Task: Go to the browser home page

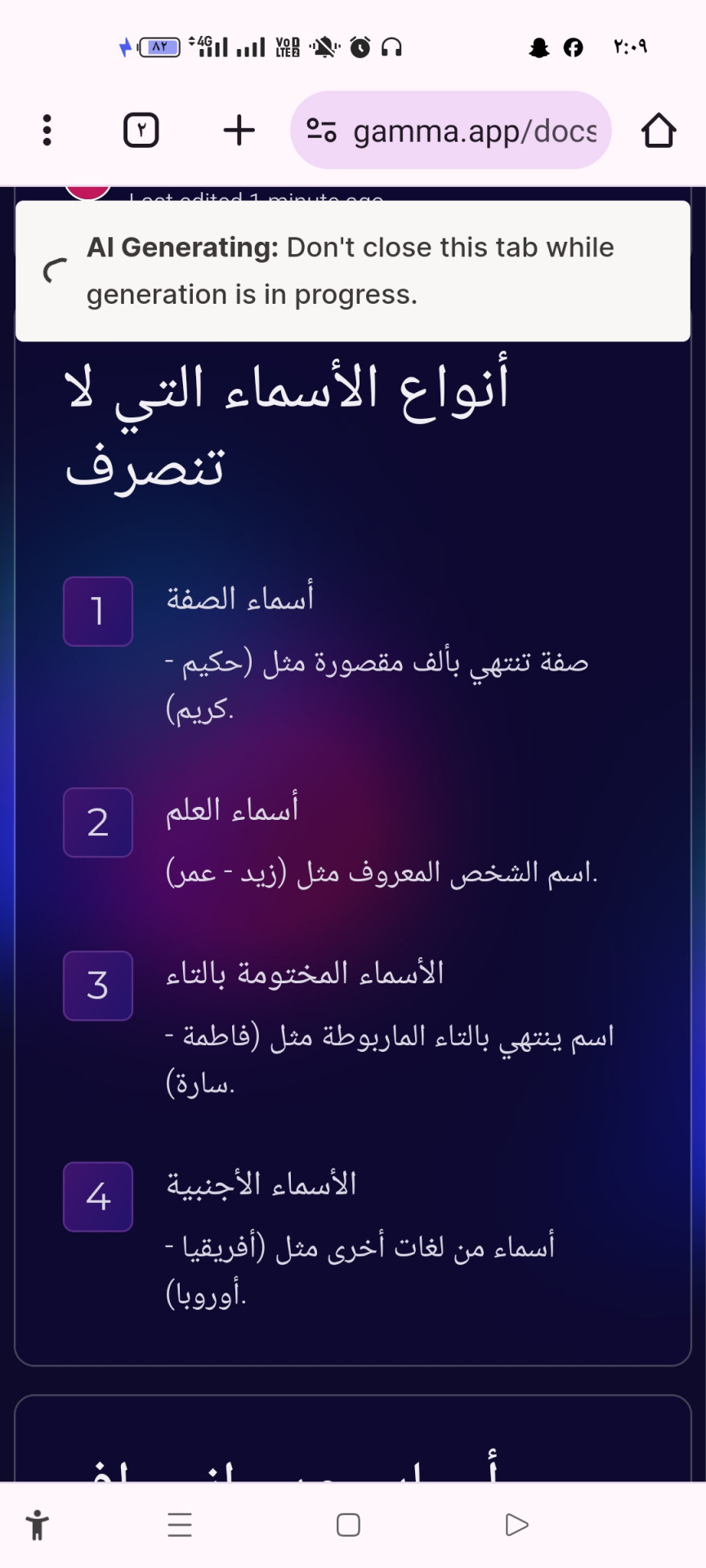Action: [658, 130]
